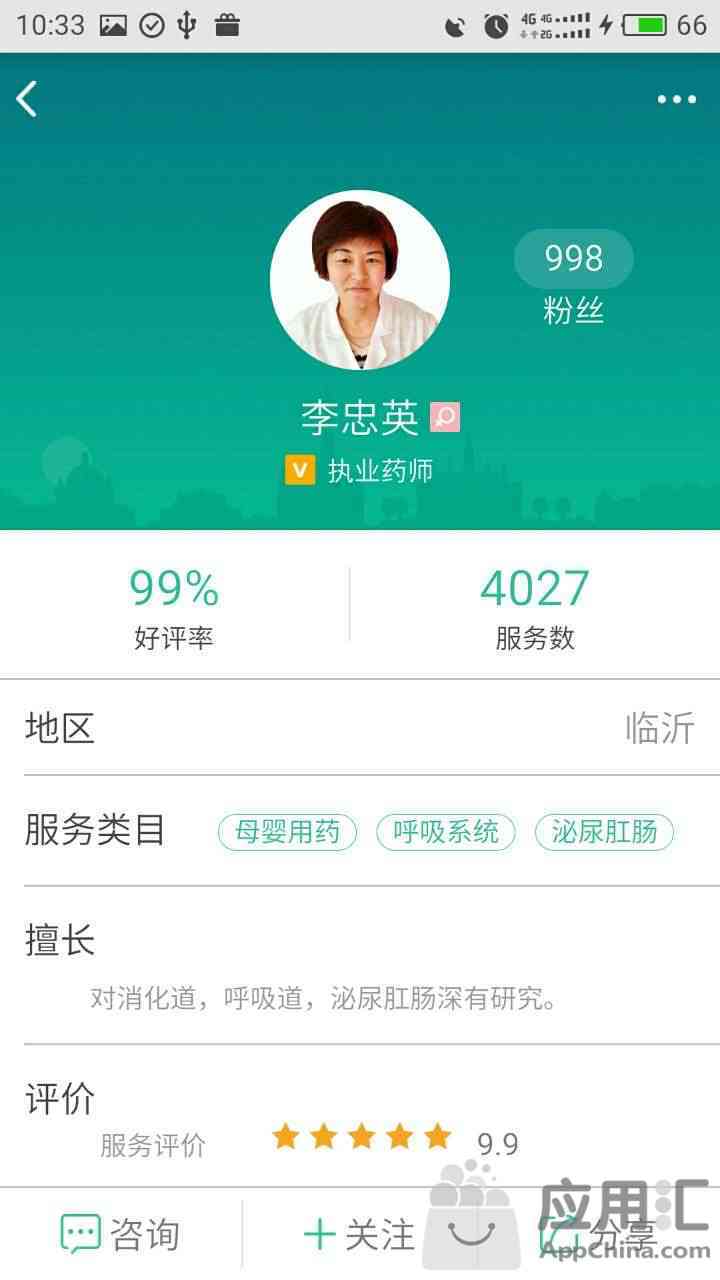Viewport: 720px width, 1280px height.
Task: Open the three-dot overflow menu
Action: point(676,99)
